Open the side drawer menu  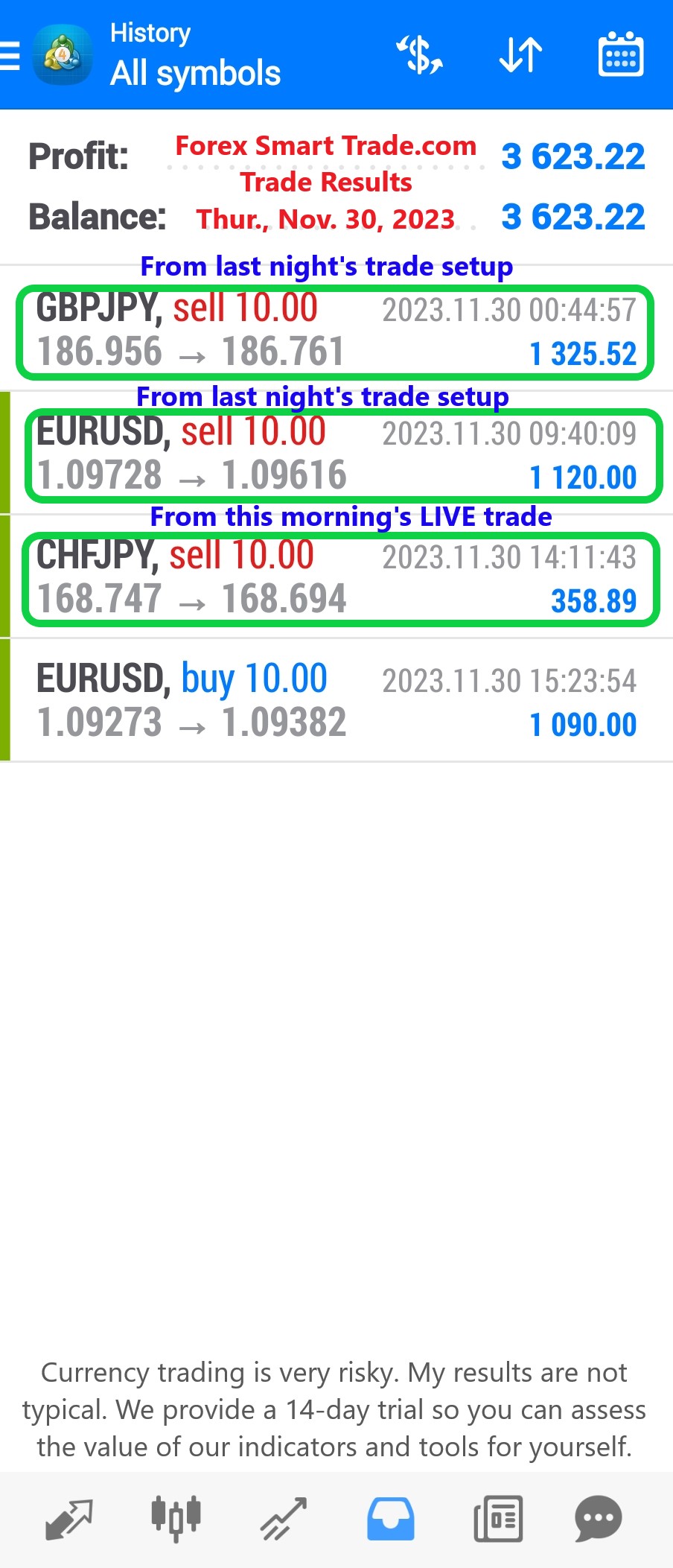point(10,56)
